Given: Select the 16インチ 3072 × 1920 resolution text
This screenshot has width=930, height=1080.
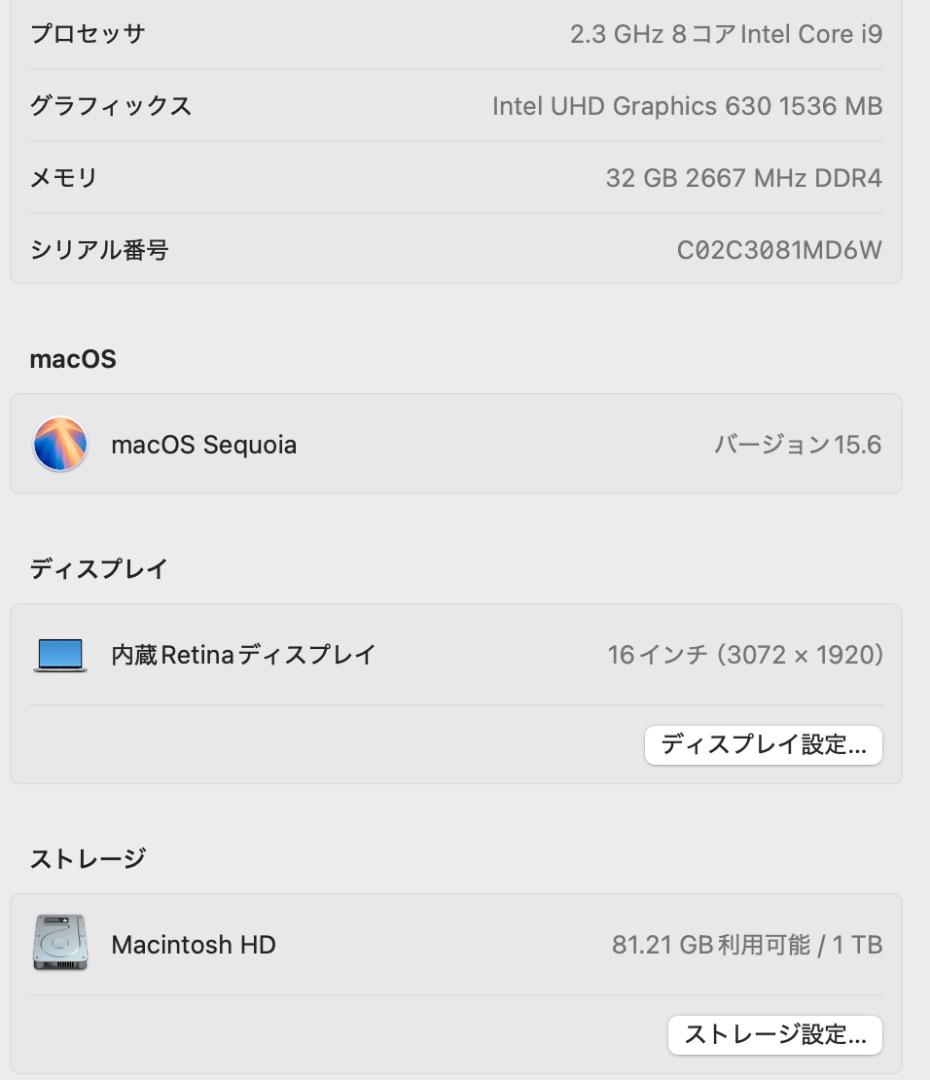Looking at the screenshot, I should (x=745, y=654).
